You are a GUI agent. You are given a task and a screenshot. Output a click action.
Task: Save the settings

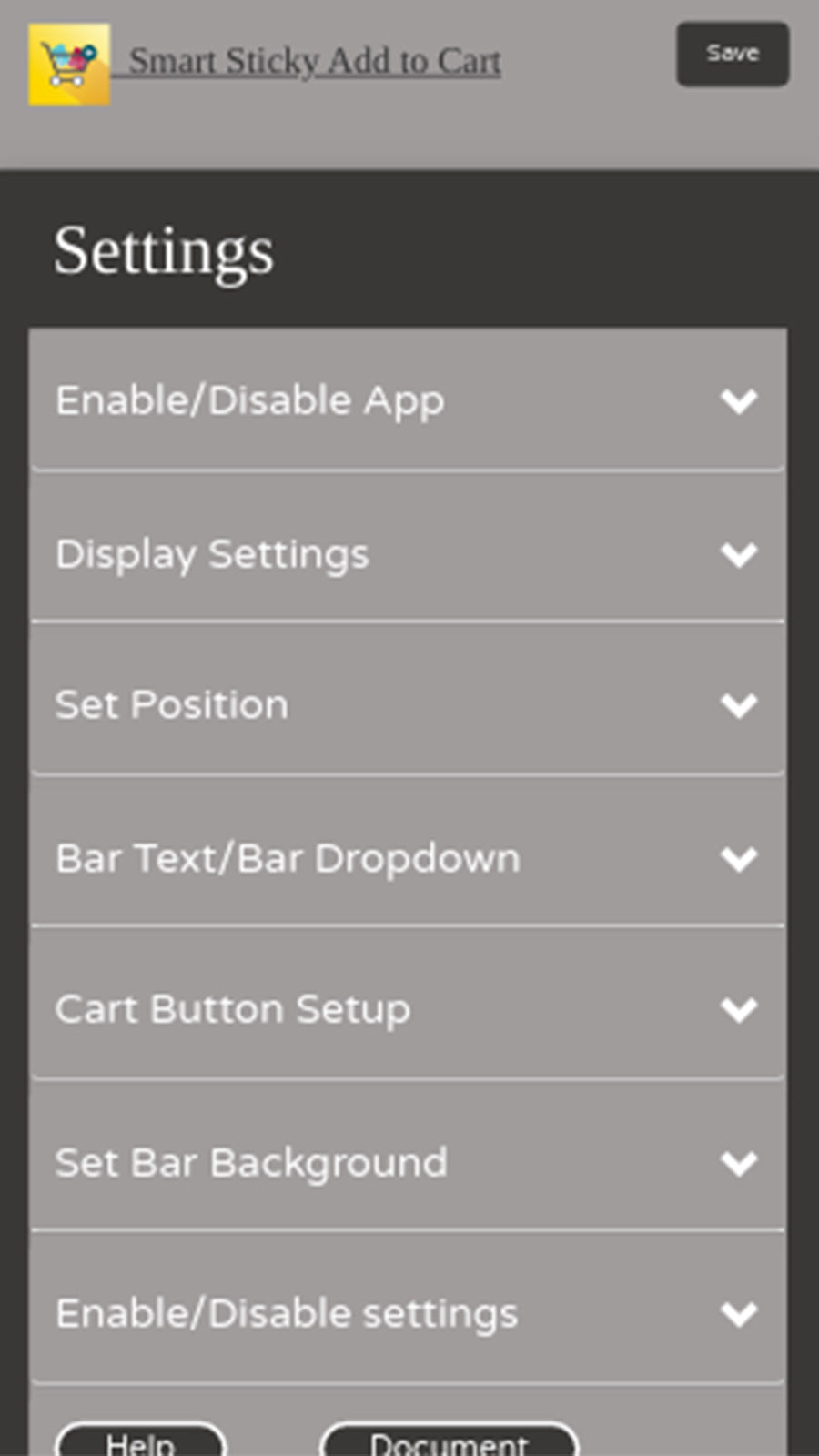(x=732, y=54)
